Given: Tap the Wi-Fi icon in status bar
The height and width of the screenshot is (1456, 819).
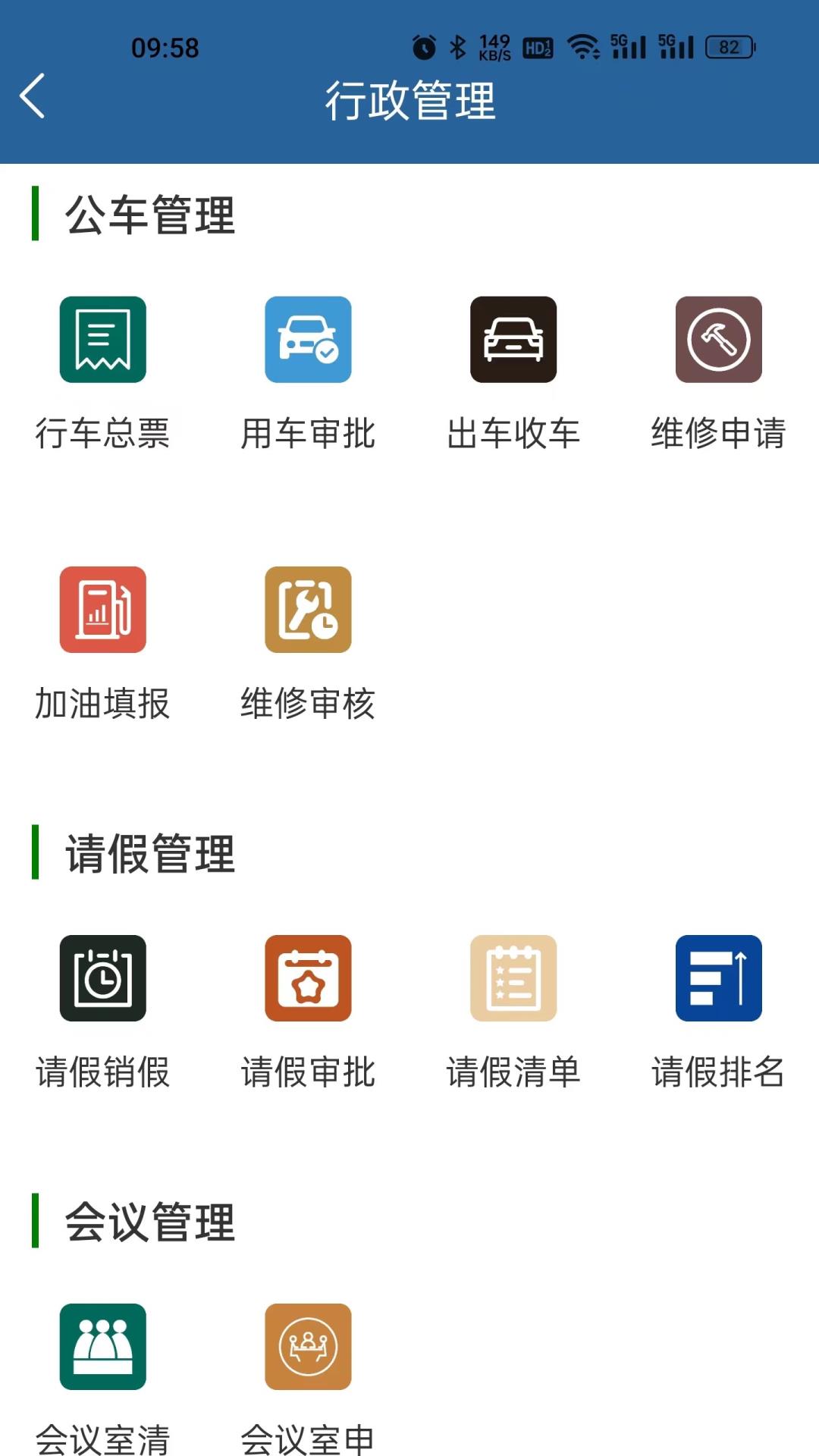Looking at the screenshot, I should 583,45.
